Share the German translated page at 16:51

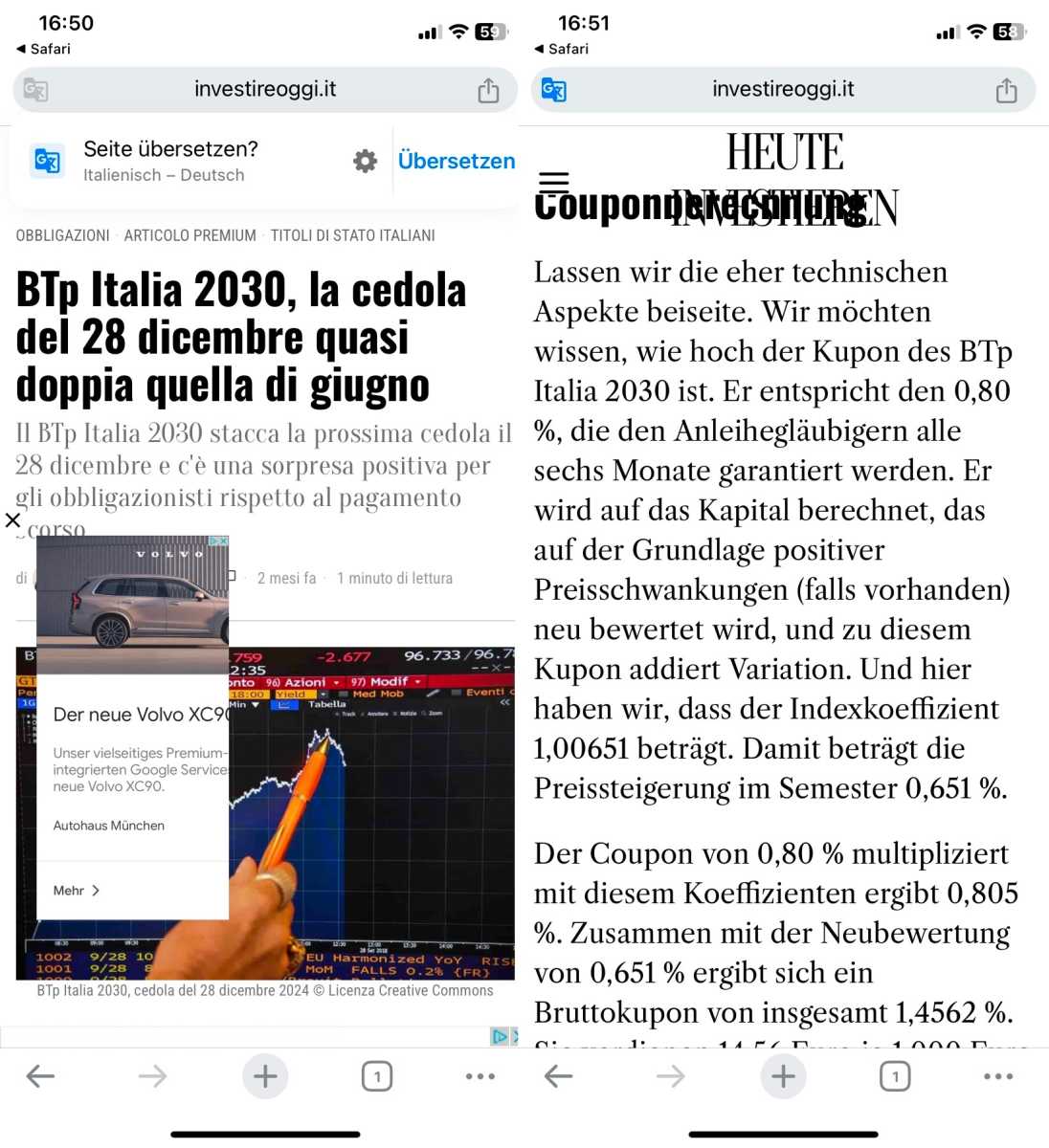[x=1006, y=90]
